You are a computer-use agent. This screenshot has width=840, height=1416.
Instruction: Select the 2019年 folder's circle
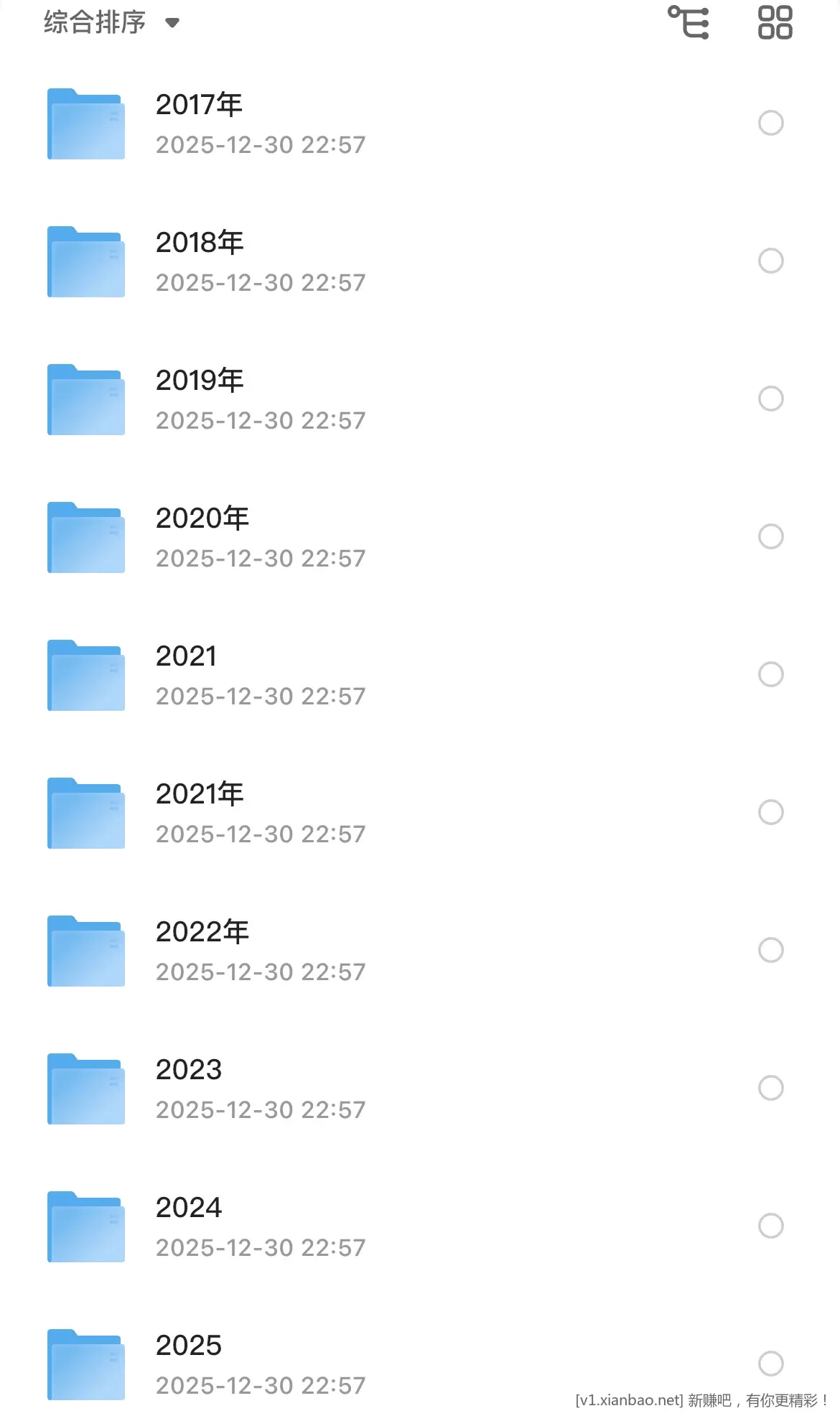click(770, 399)
